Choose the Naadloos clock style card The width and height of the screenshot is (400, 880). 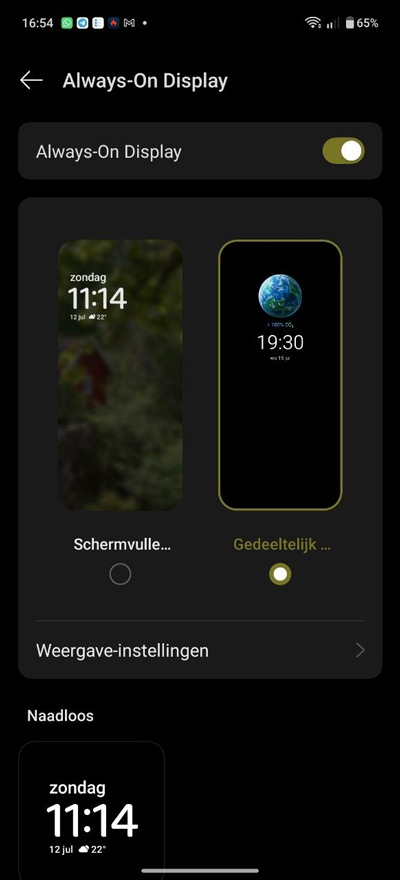[91, 810]
